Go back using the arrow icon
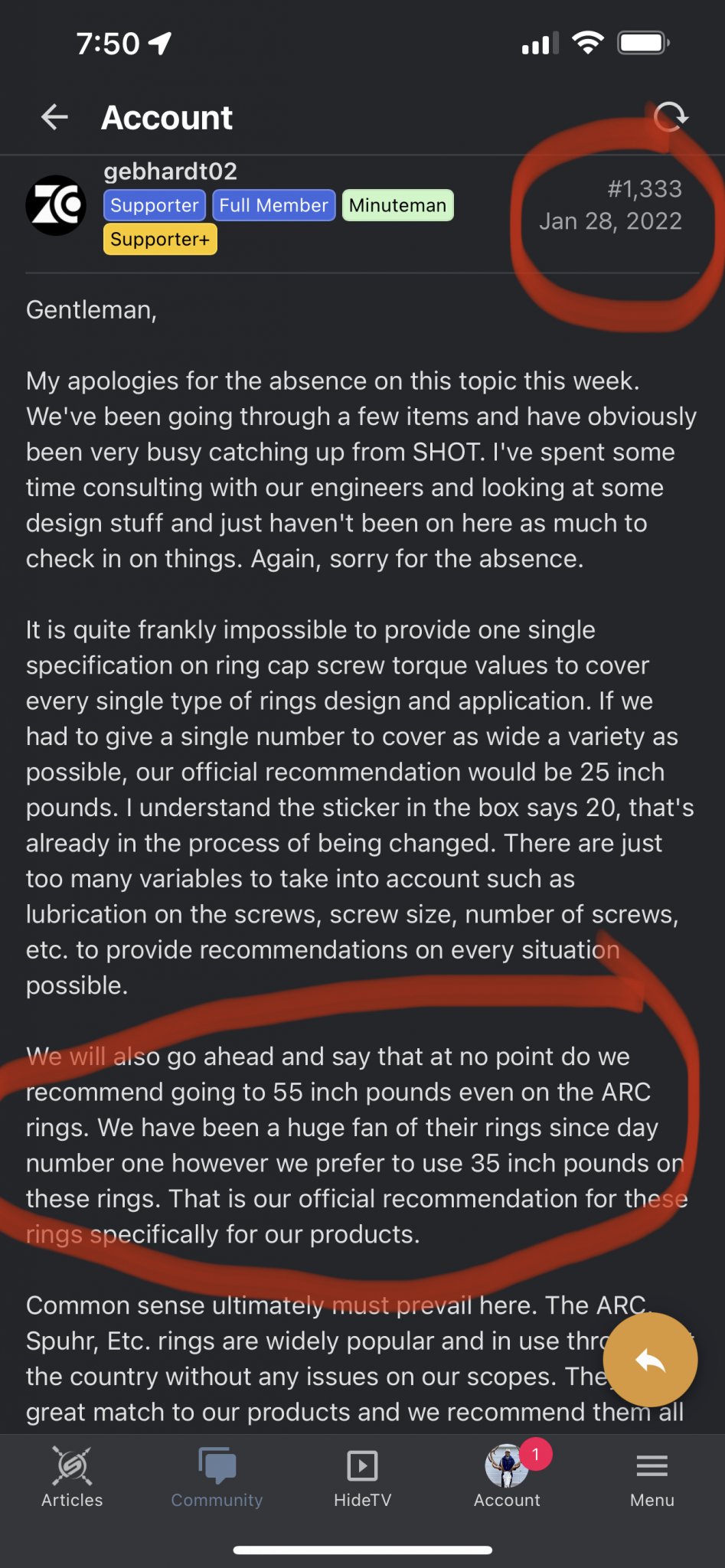The width and height of the screenshot is (725, 1568). (x=54, y=117)
